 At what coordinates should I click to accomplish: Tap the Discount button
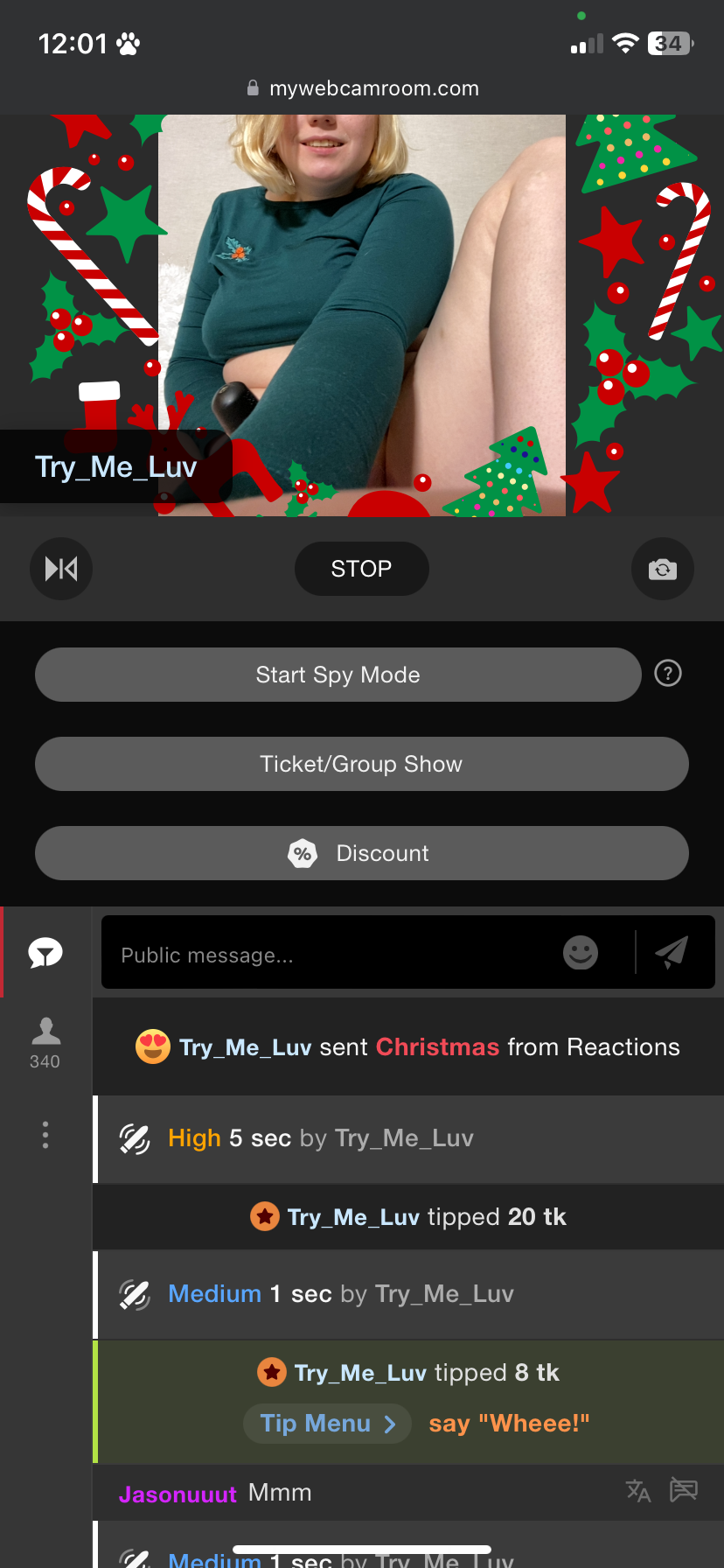click(x=361, y=853)
